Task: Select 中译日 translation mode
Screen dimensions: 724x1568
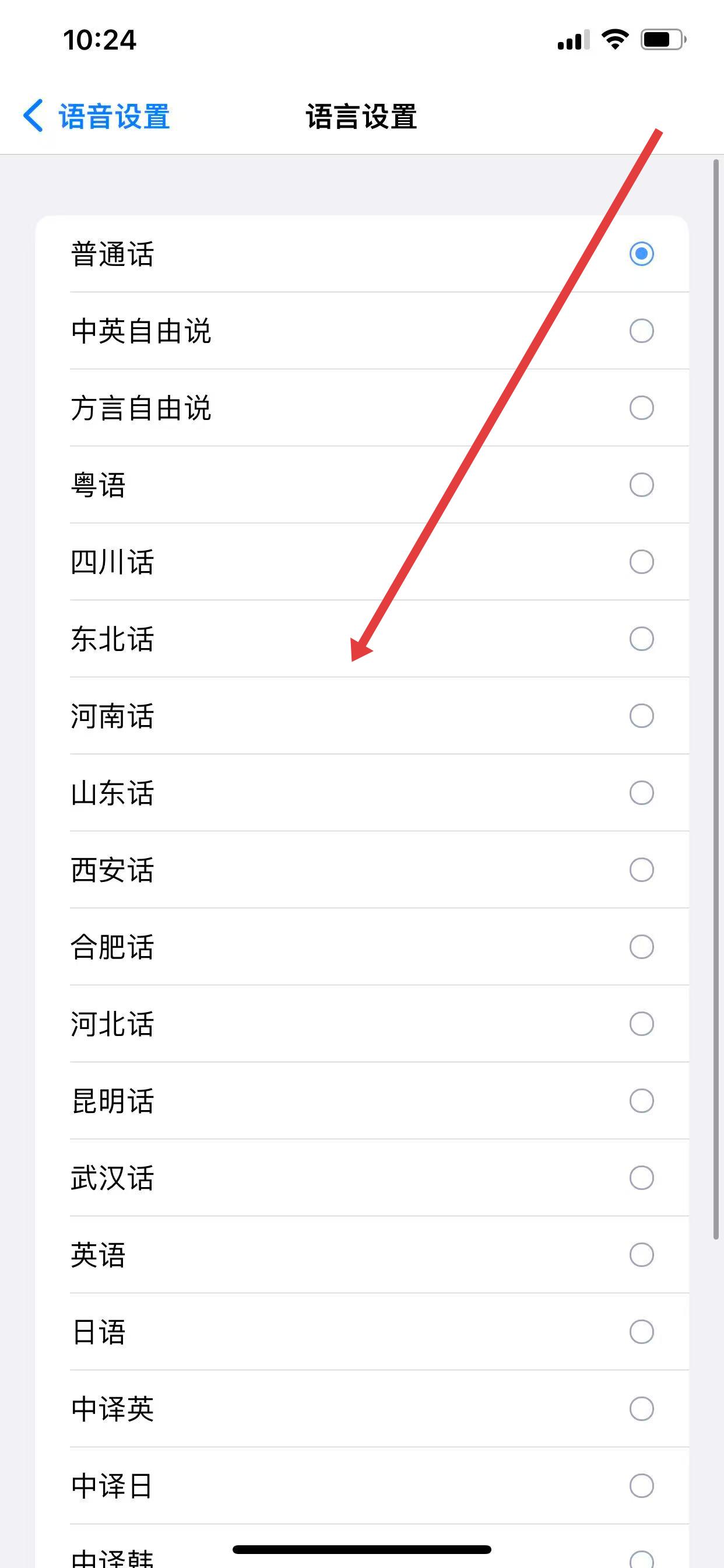Action: point(362,1486)
